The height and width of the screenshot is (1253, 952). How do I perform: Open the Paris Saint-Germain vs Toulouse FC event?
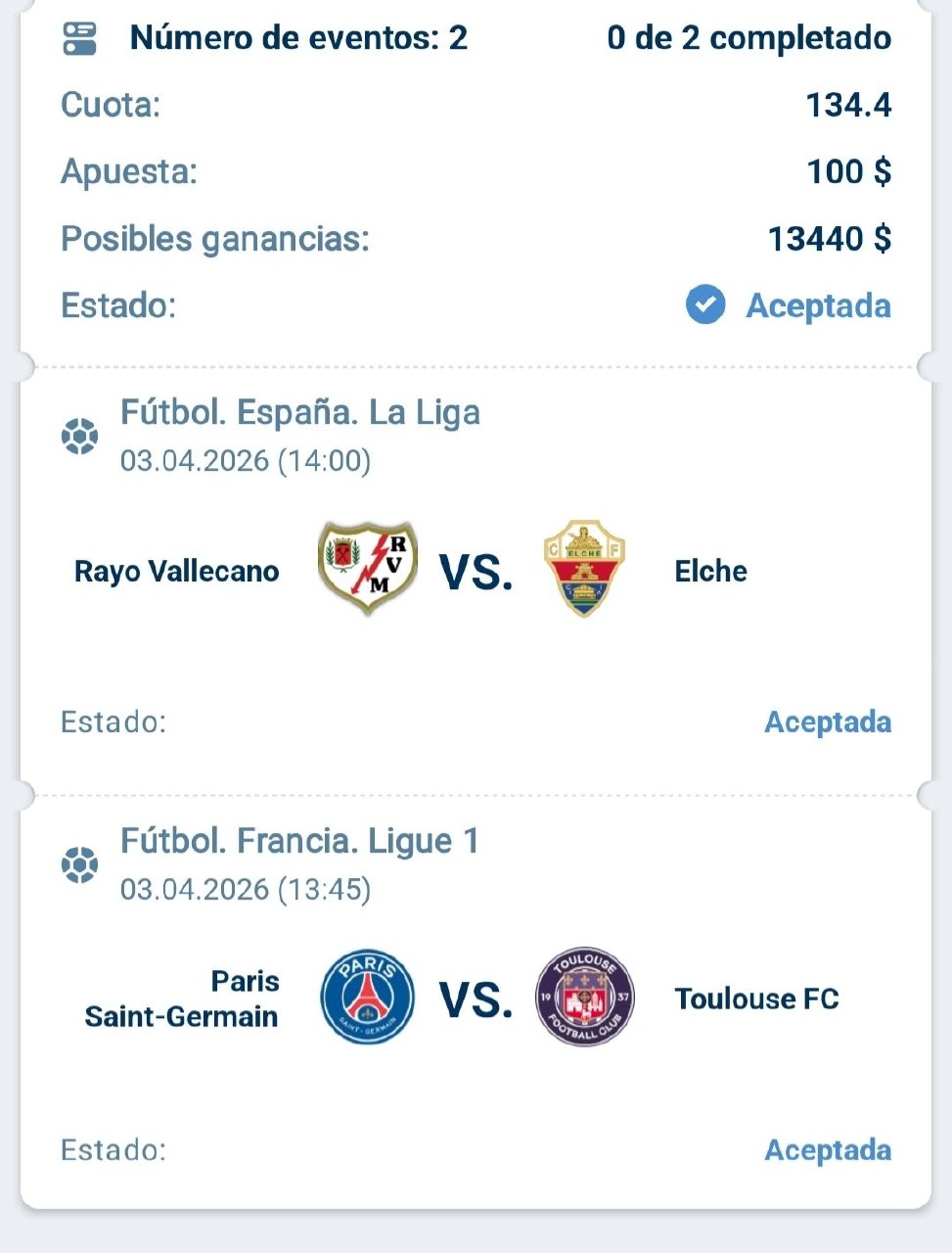(476, 998)
